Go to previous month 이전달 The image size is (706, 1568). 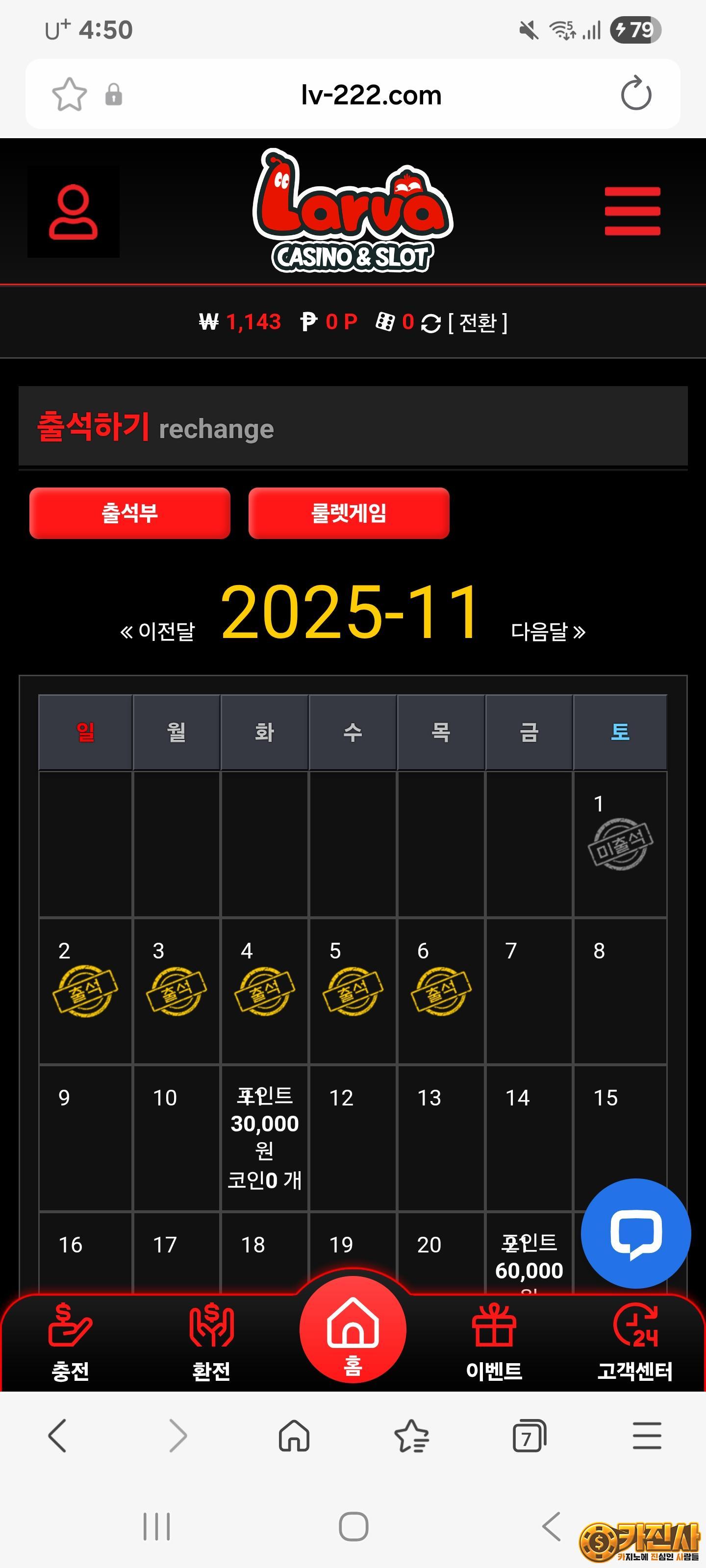[157, 631]
